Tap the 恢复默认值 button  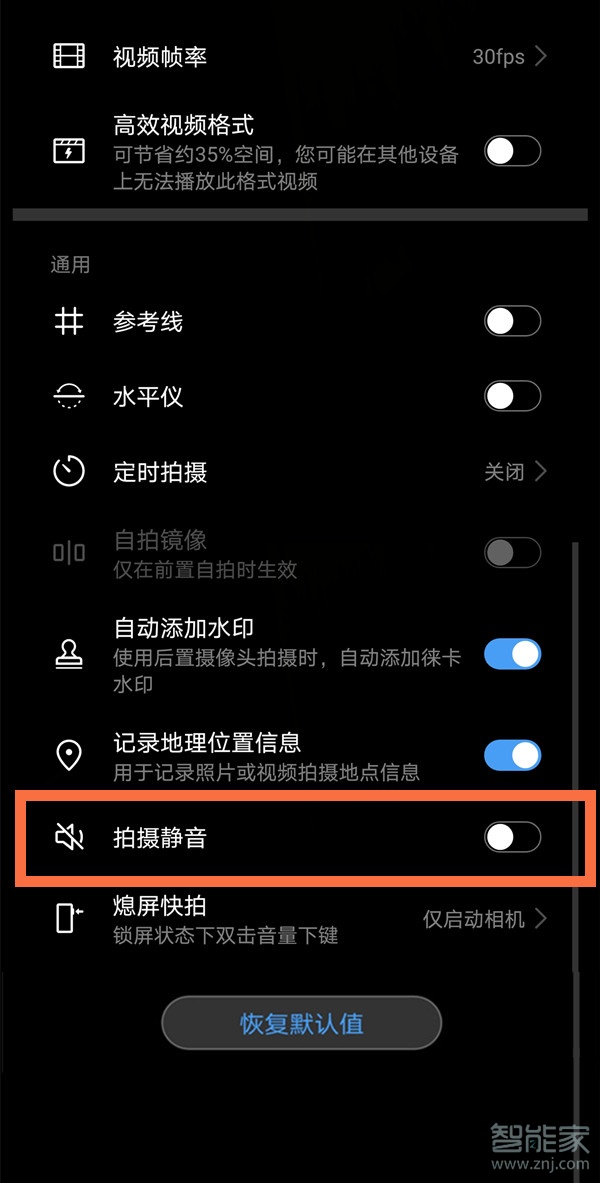point(301,1023)
